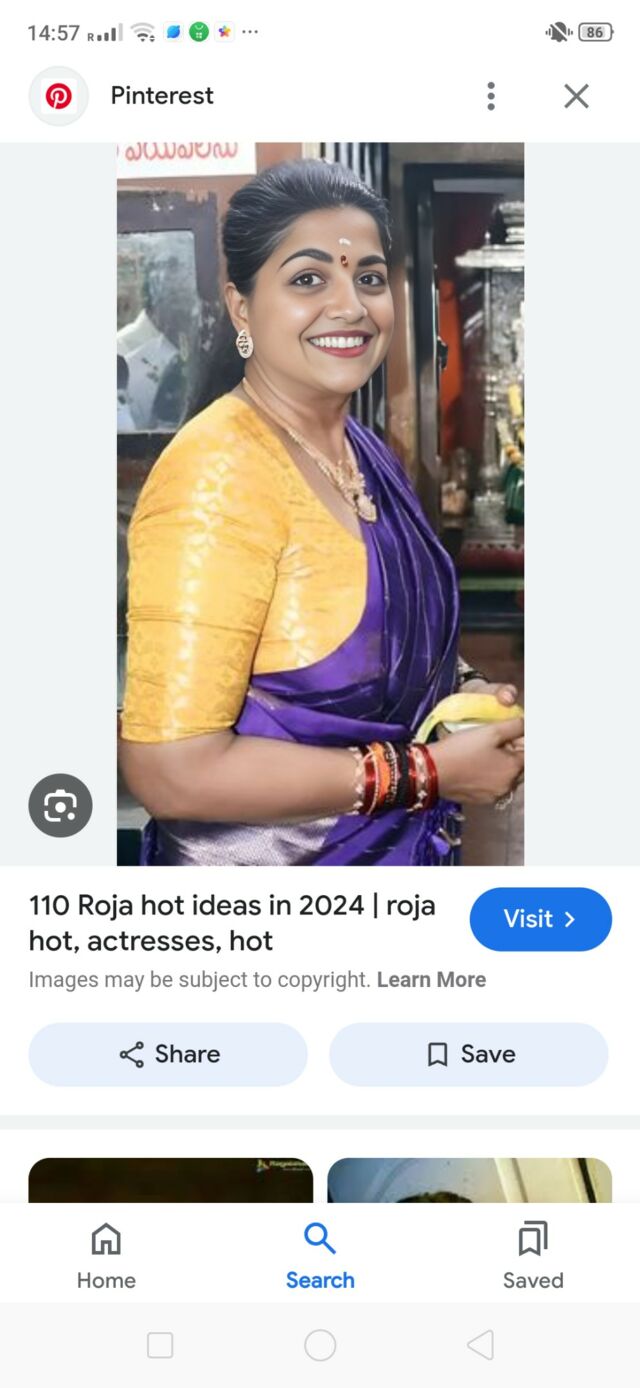The height and width of the screenshot is (1388, 640).
Task: Visit the Pinterest page
Action: 540,919
